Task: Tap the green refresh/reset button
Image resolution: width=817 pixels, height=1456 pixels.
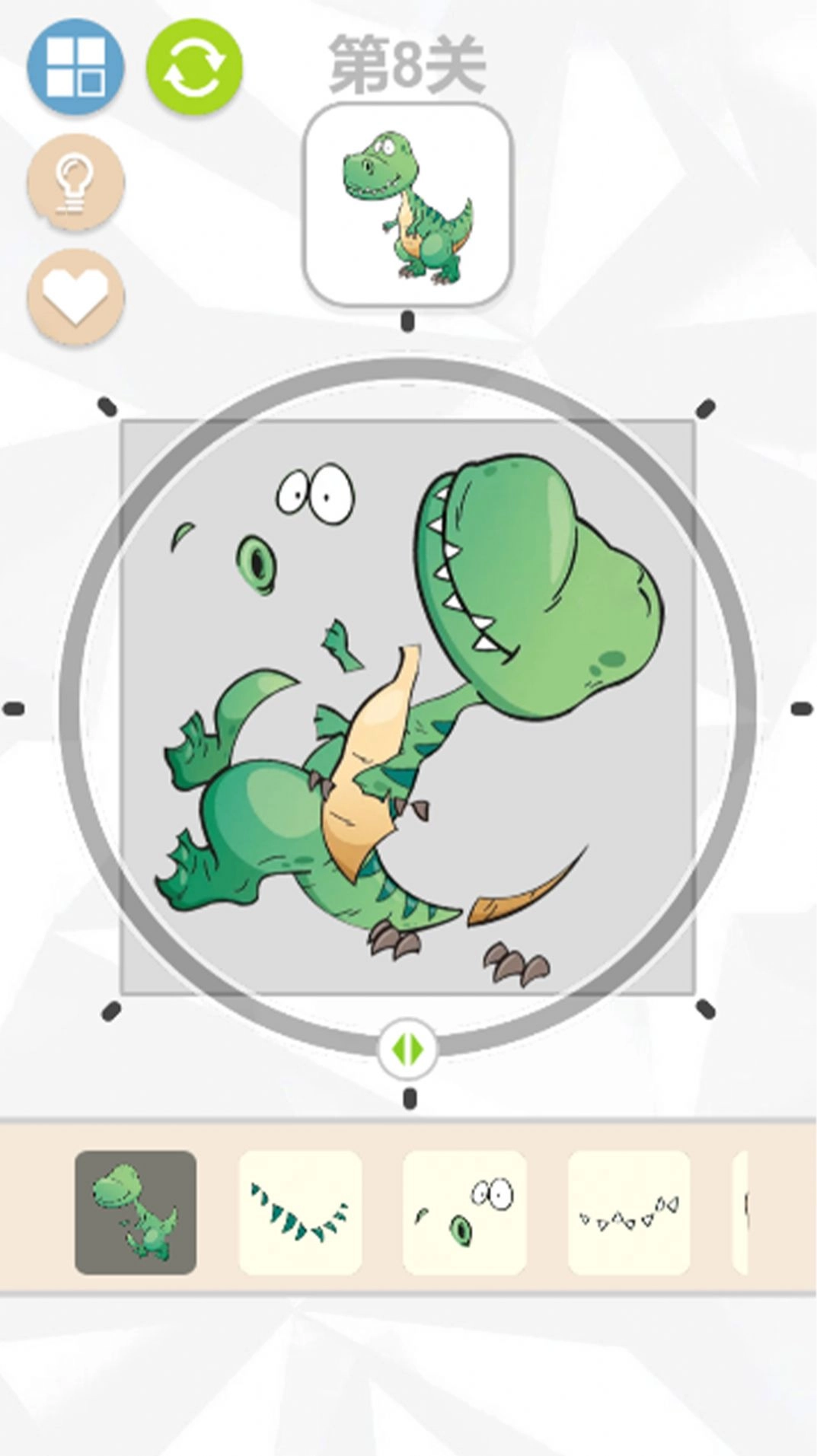Action: tap(193, 67)
